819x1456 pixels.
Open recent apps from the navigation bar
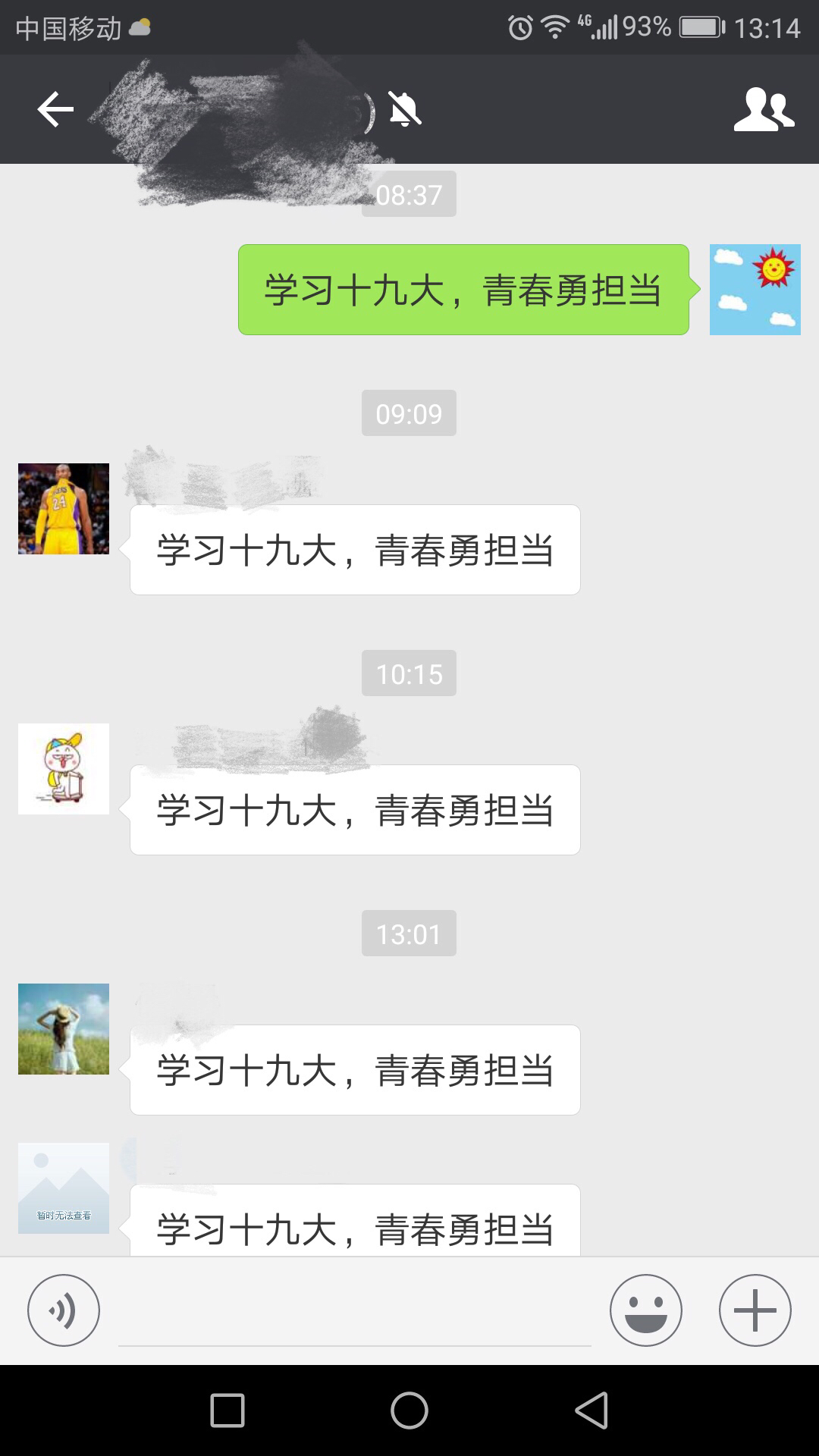[227, 1410]
